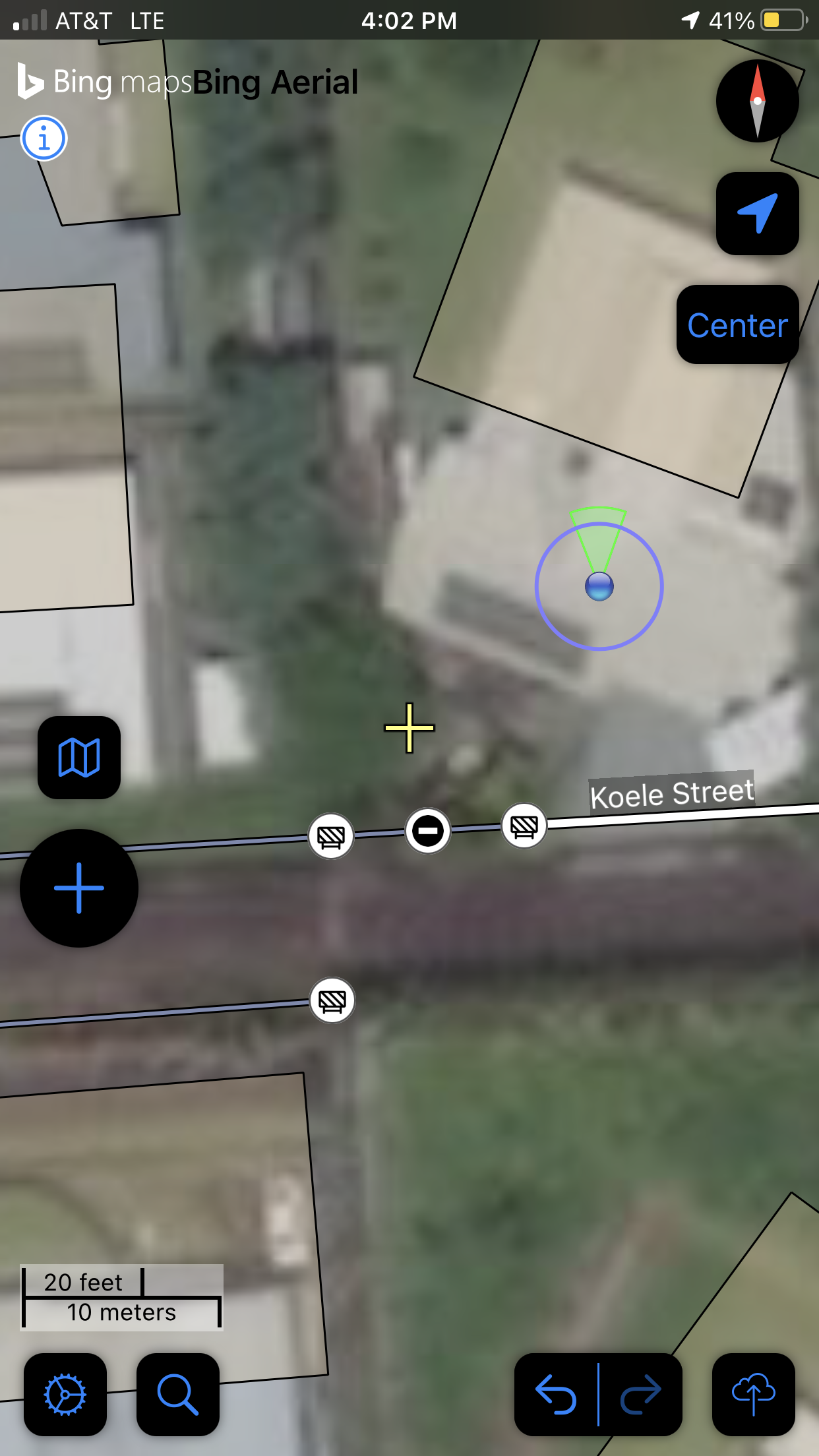Redo the last undone edit
Image resolution: width=819 pixels, height=1456 pixels.
(641, 1395)
